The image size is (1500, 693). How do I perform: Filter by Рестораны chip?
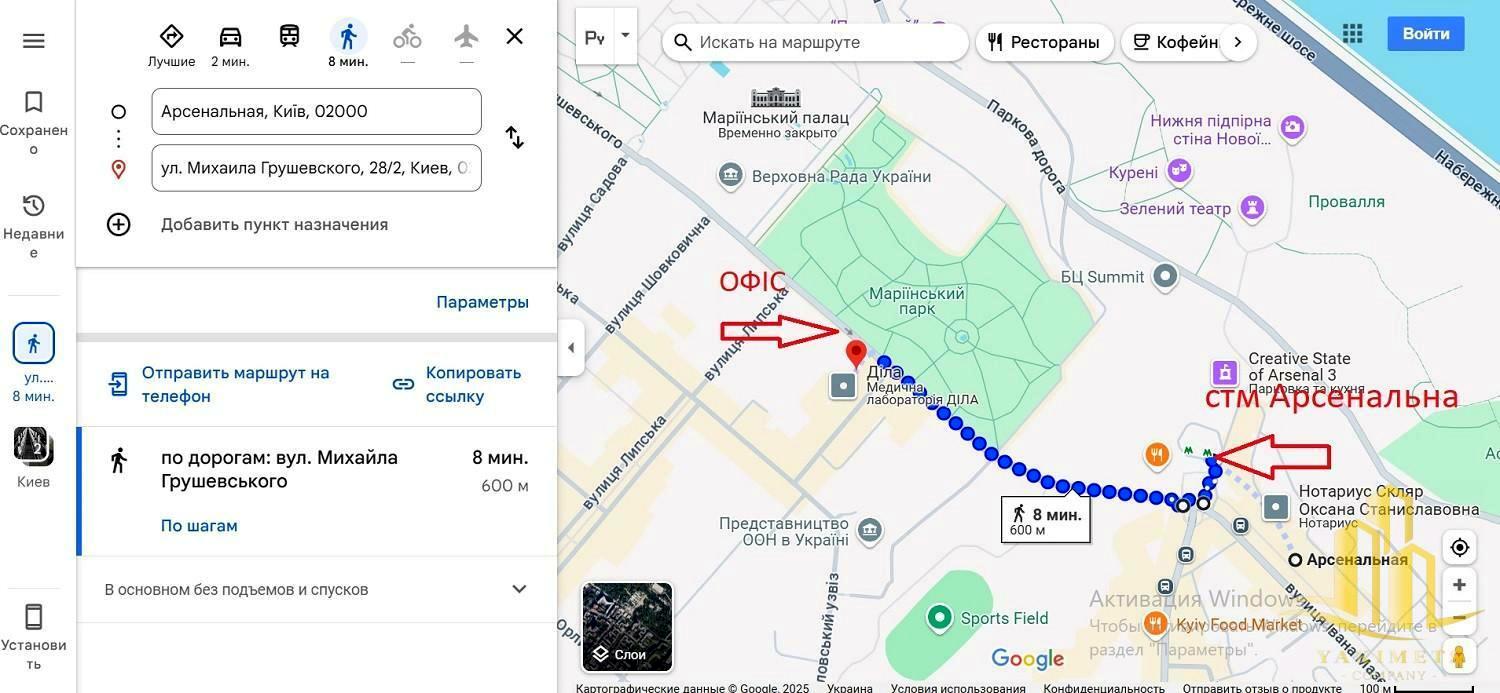pyautogui.click(x=1044, y=42)
